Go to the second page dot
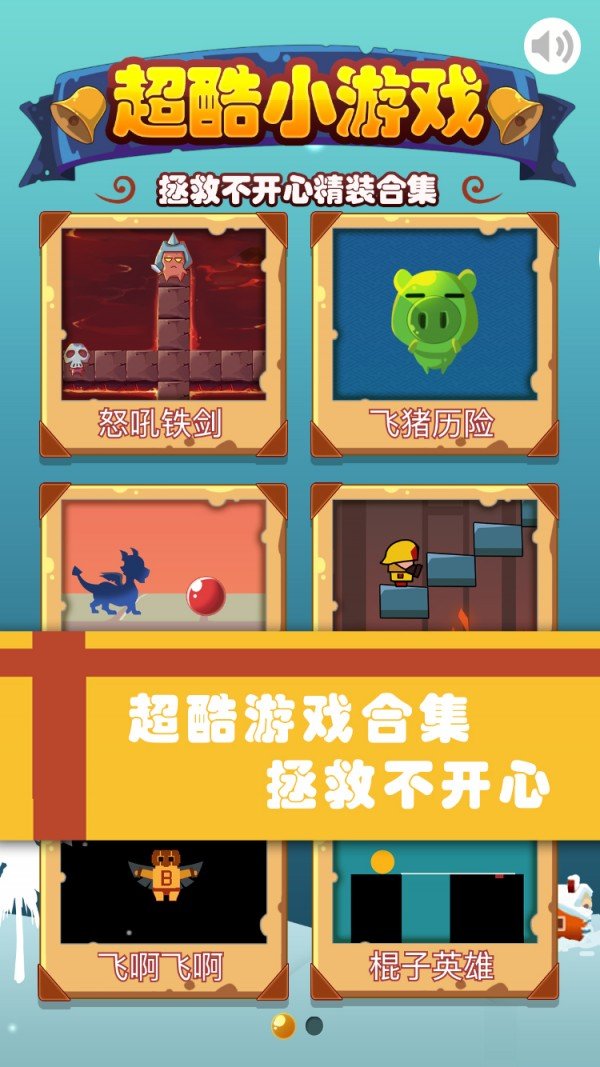 [x=314, y=1026]
